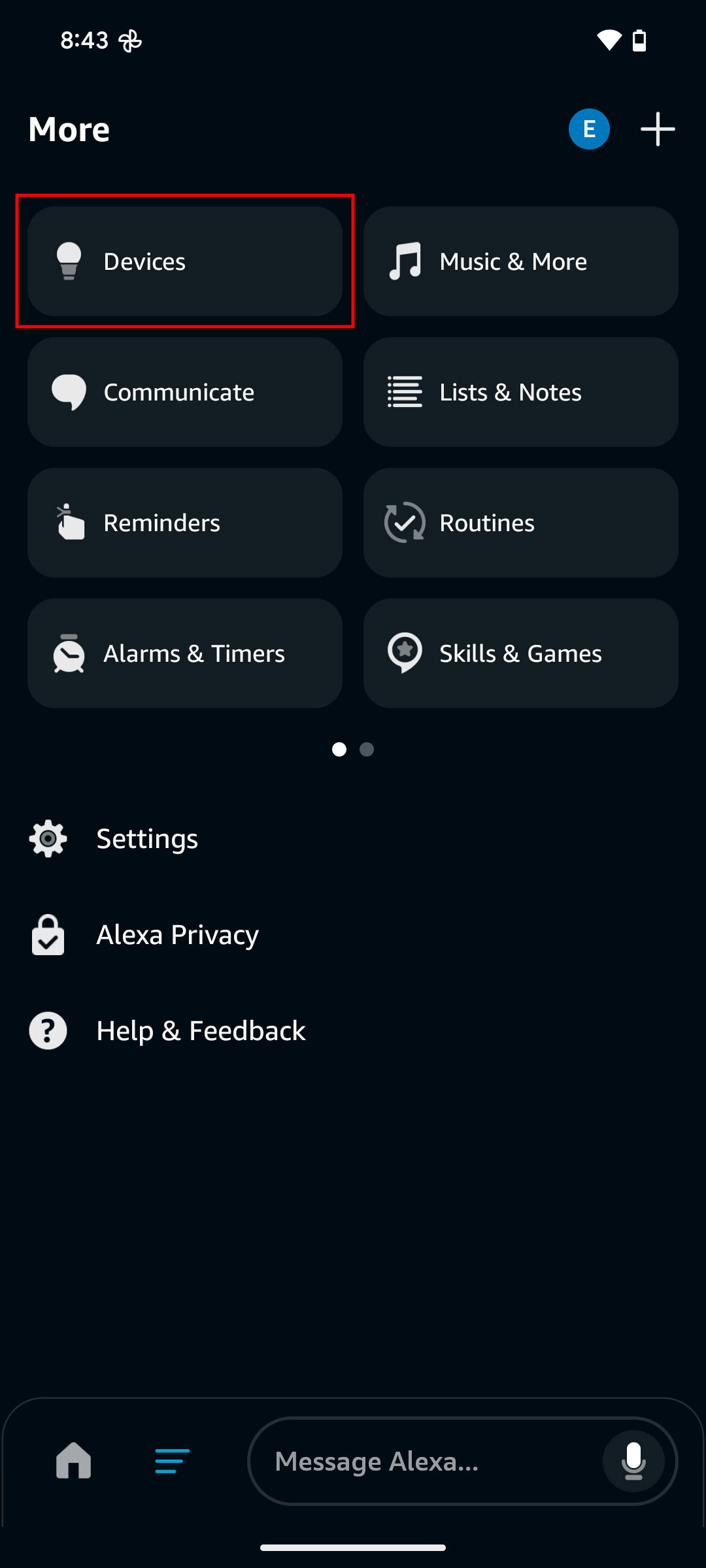Open Reminders
Screen dimensions: 706x1568
[x=185, y=523]
